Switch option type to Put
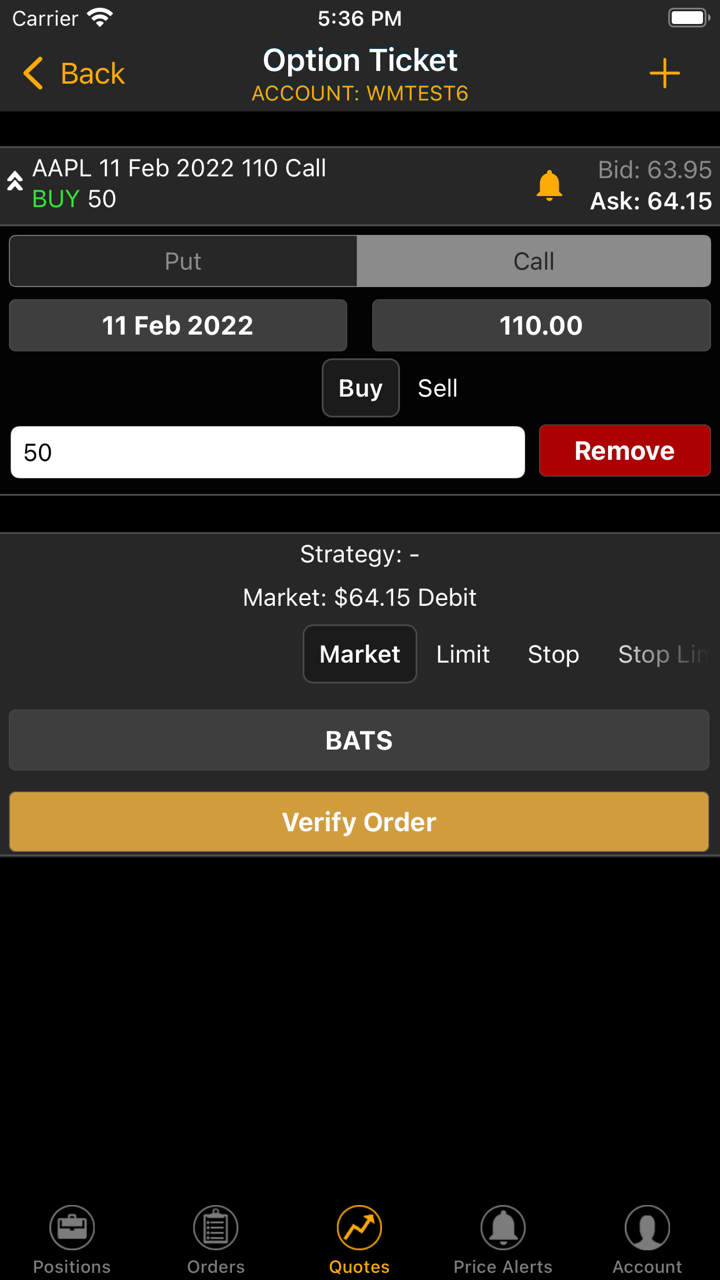This screenshot has width=720, height=1280. [183, 261]
